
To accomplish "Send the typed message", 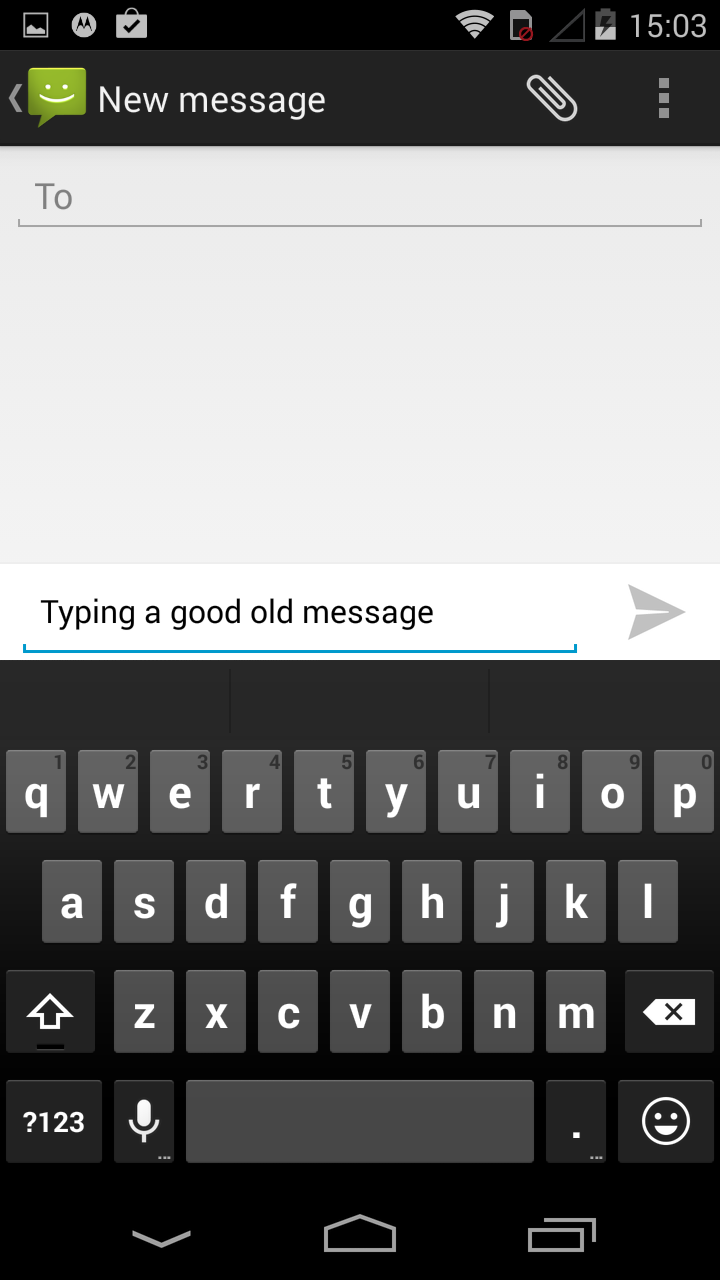I will (656, 612).
